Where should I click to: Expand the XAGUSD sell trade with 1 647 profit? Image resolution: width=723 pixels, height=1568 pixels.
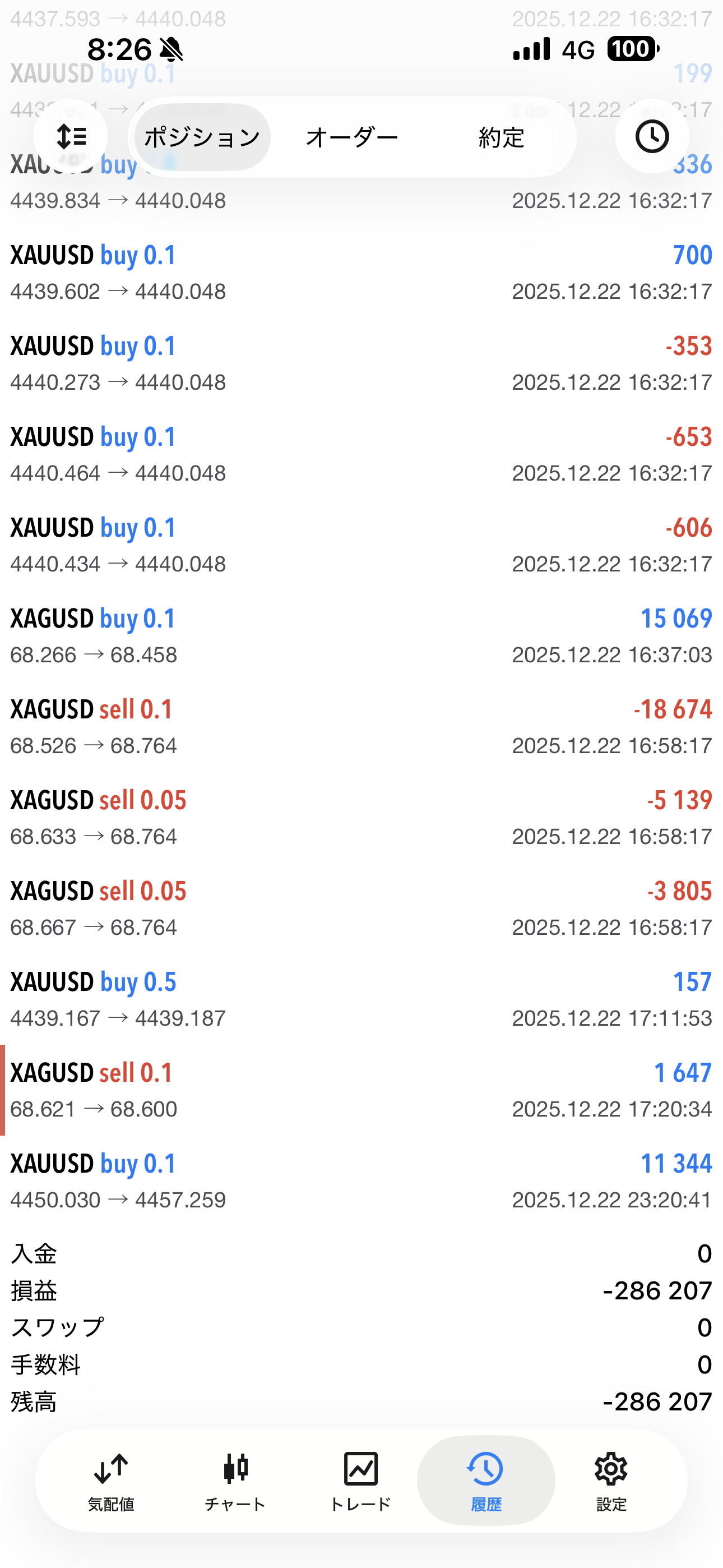361,1090
